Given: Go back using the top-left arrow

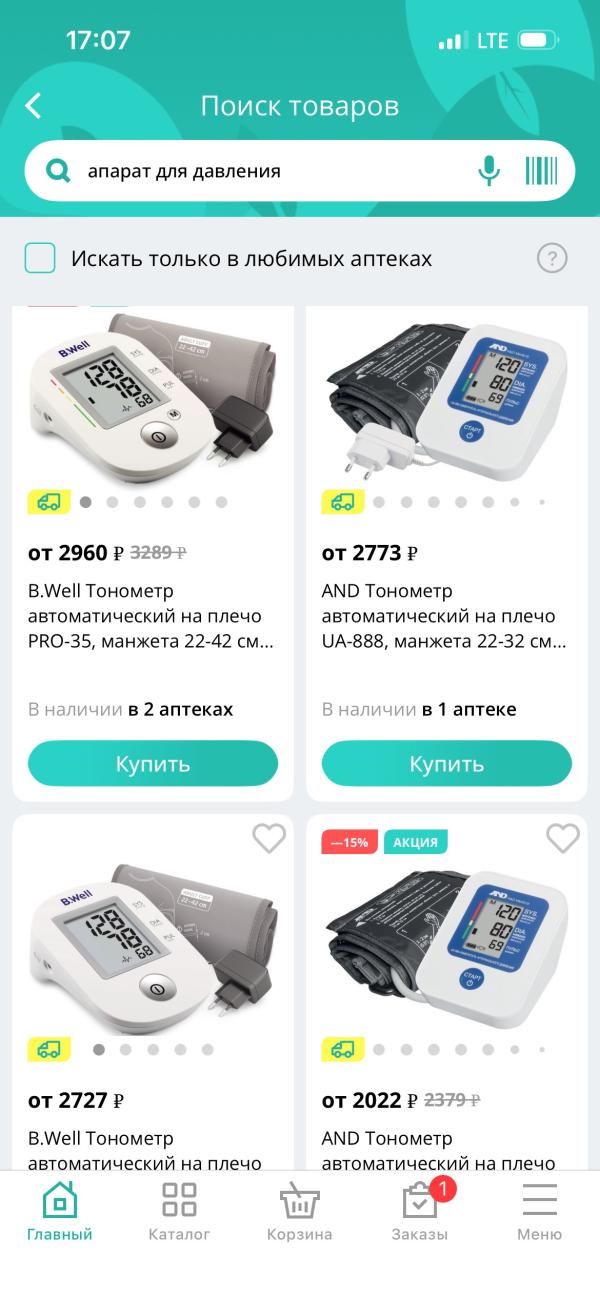Looking at the screenshot, I should [34, 106].
